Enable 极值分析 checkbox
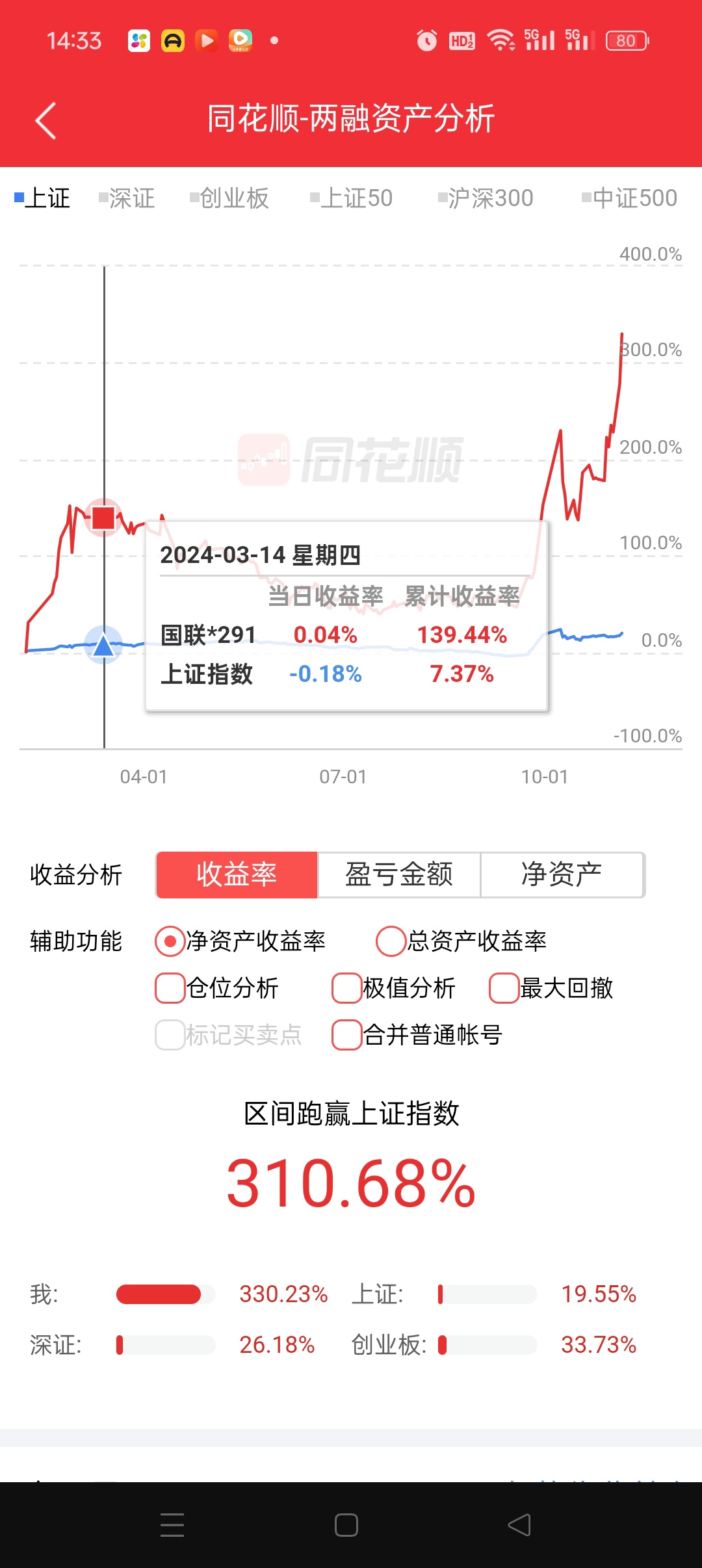 346,988
